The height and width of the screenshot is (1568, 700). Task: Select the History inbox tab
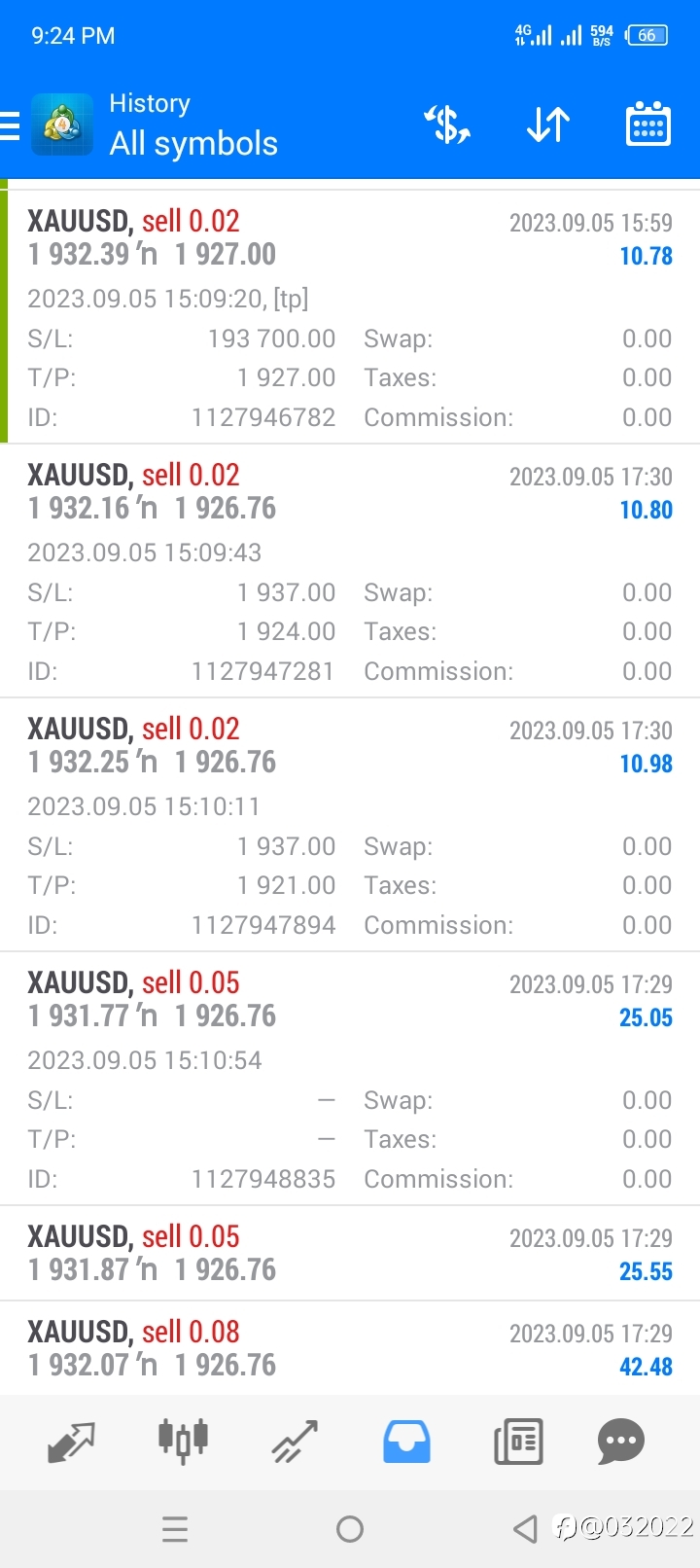point(406,1442)
